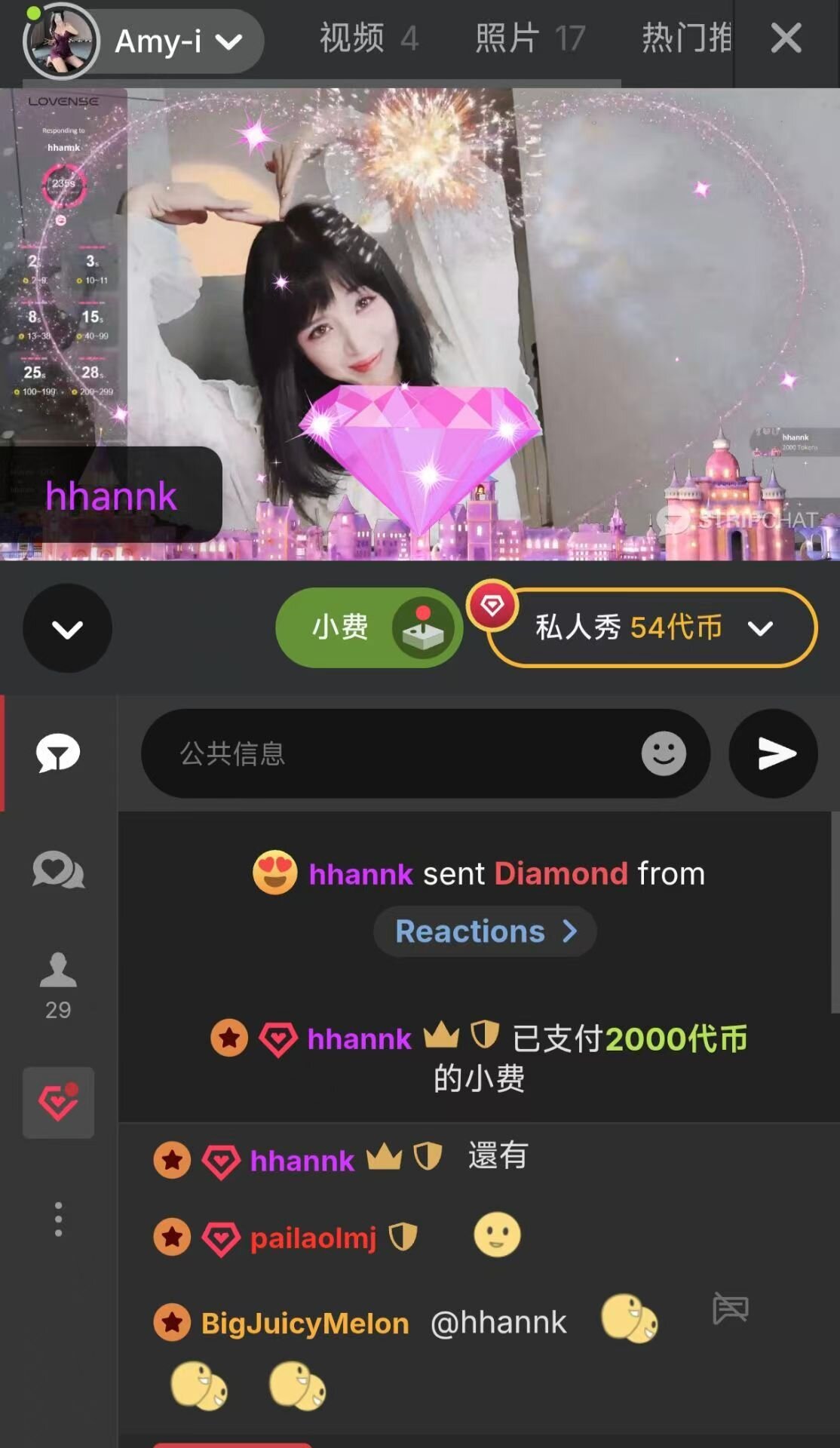
Task: Open the three-dot more options menu
Action: (x=58, y=1219)
